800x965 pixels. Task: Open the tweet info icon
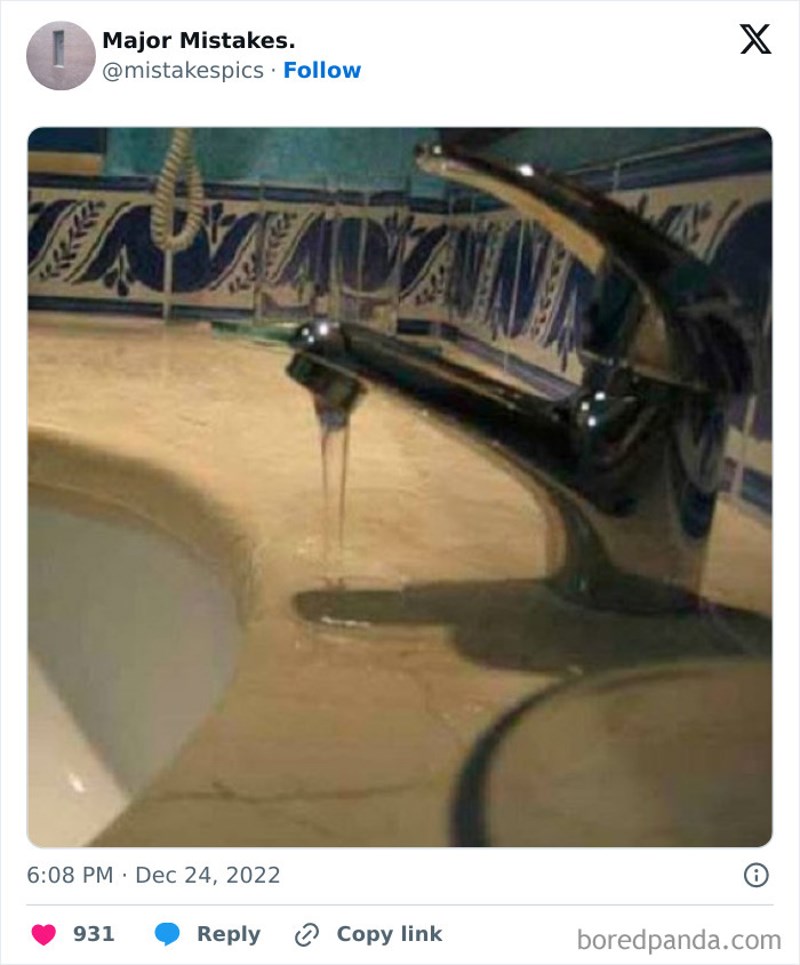[756, 875]
